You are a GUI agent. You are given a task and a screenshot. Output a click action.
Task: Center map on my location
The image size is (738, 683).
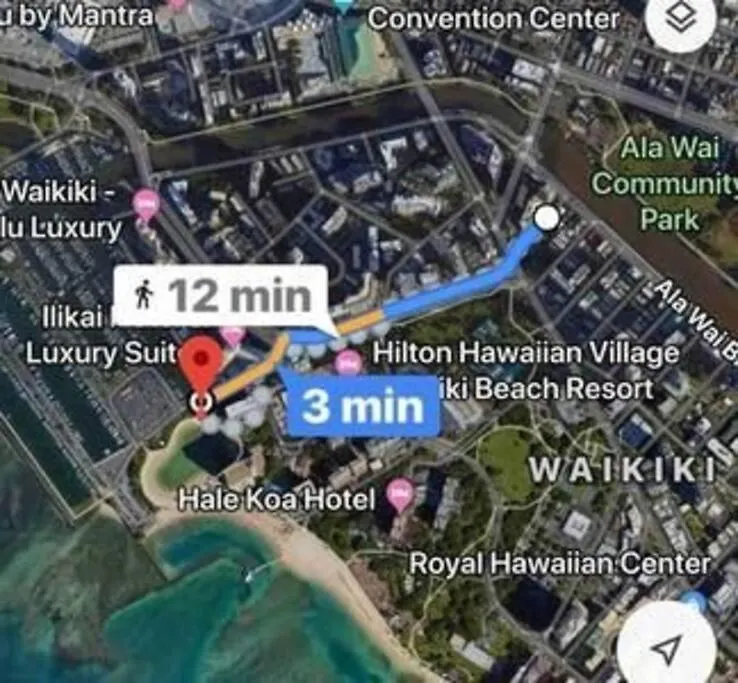(x=667, y=648)
